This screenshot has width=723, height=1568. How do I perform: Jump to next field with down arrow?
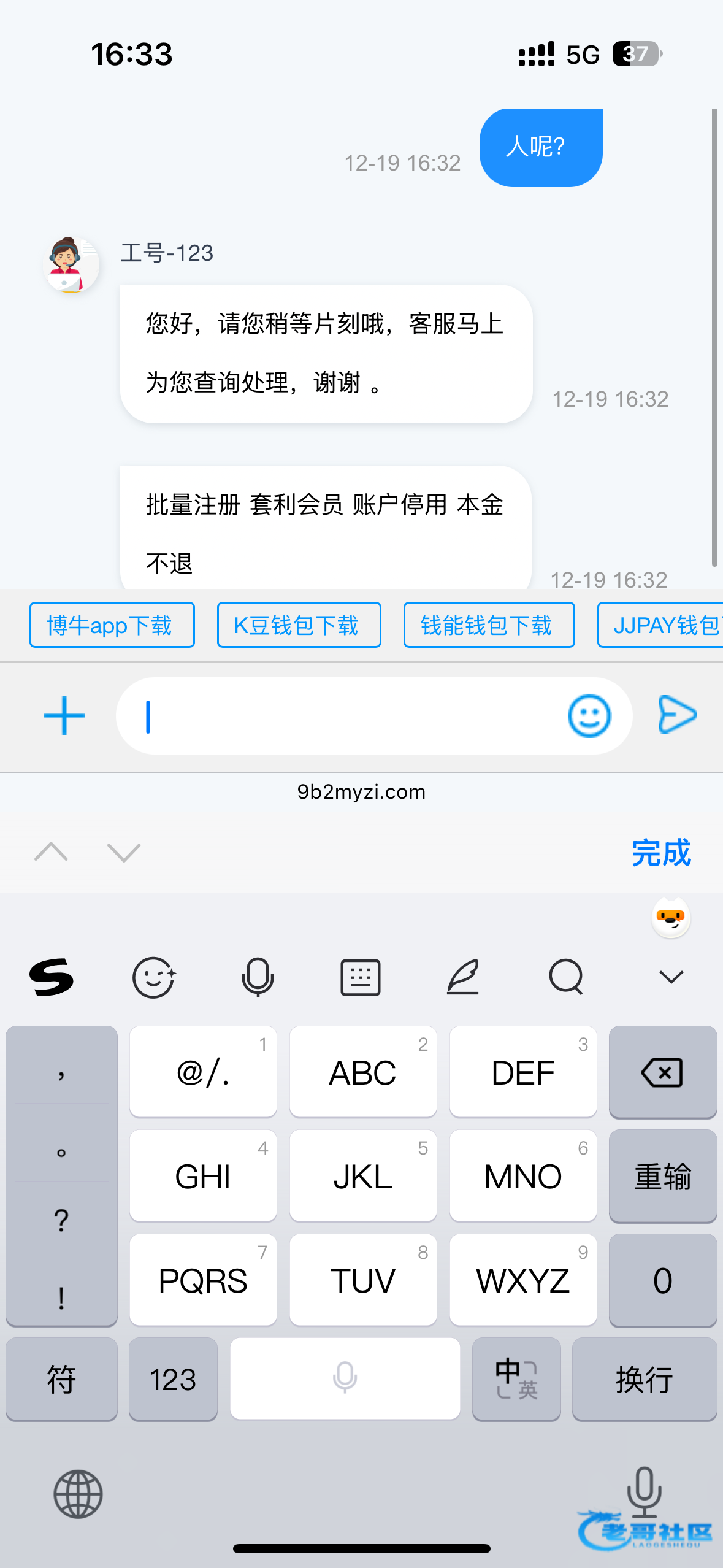tap(124, 852)
